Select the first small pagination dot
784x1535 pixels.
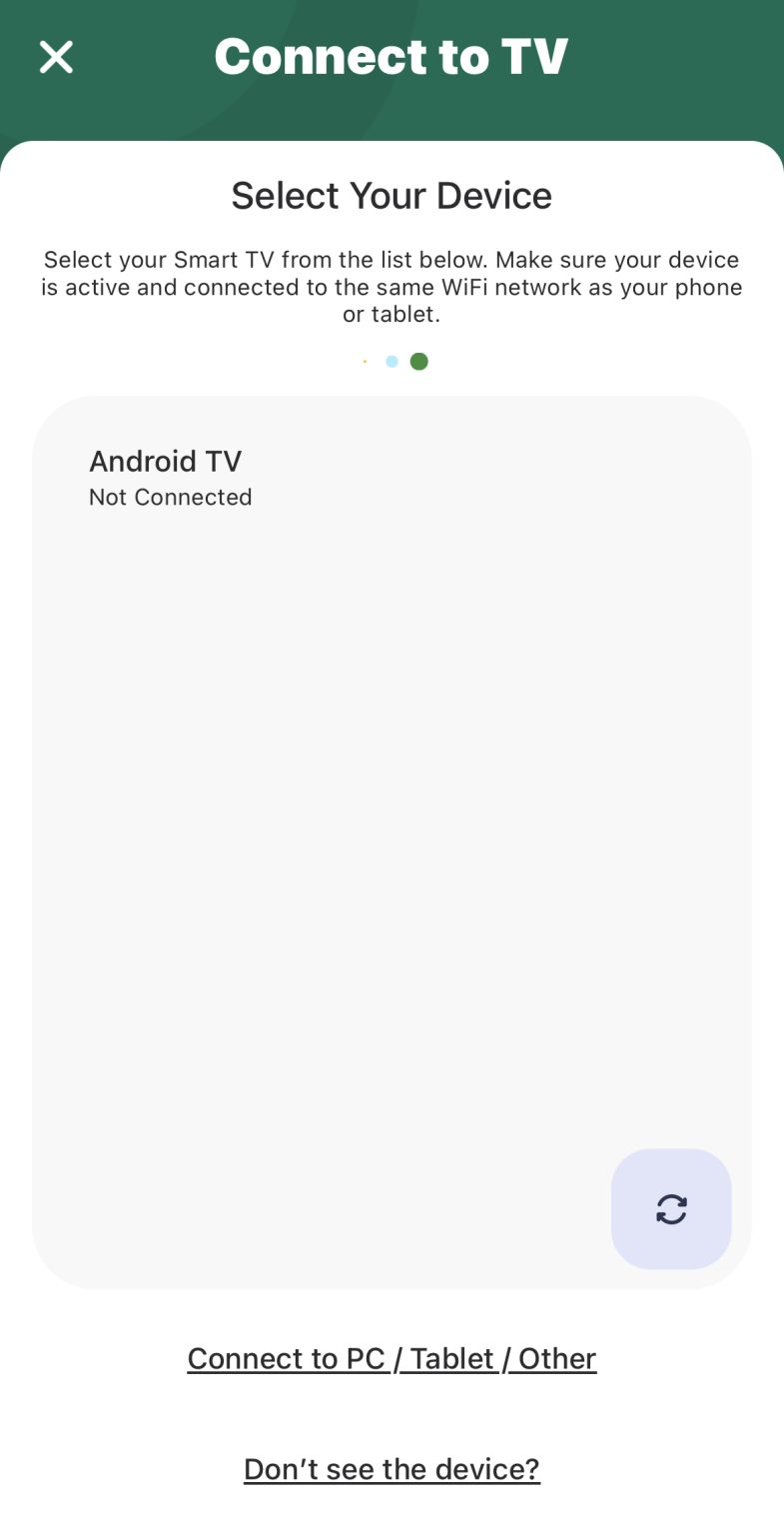pyautogui.click(x=364, y=362)
